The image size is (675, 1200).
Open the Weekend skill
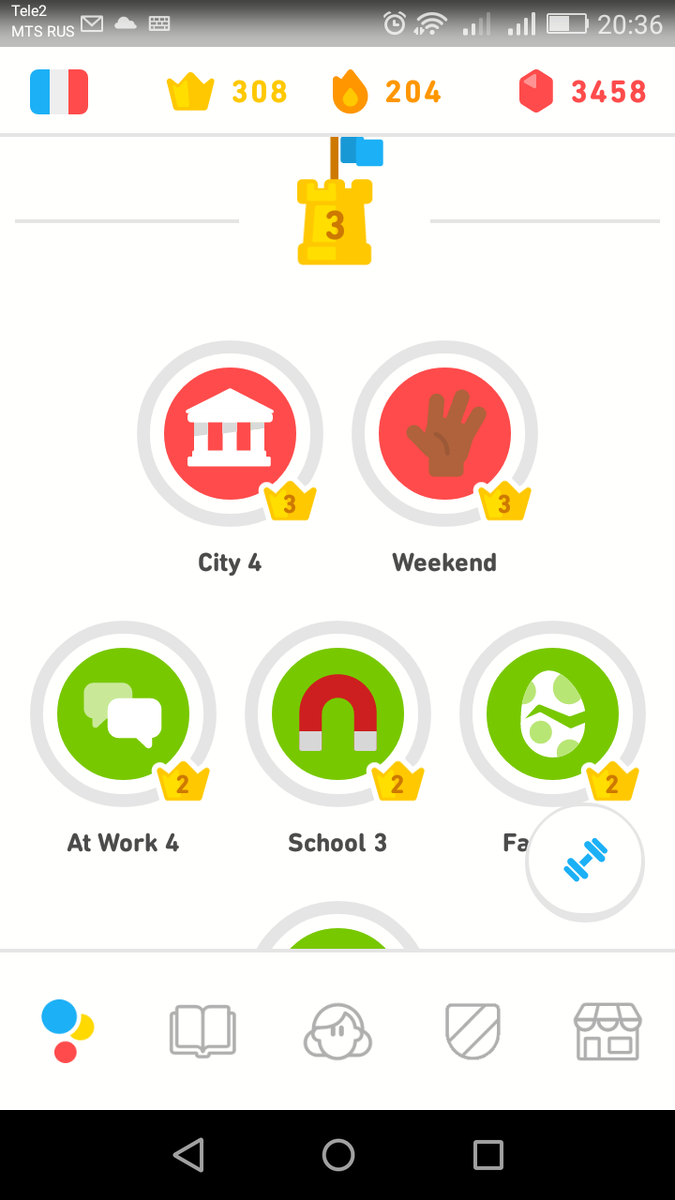click(445, 433)
